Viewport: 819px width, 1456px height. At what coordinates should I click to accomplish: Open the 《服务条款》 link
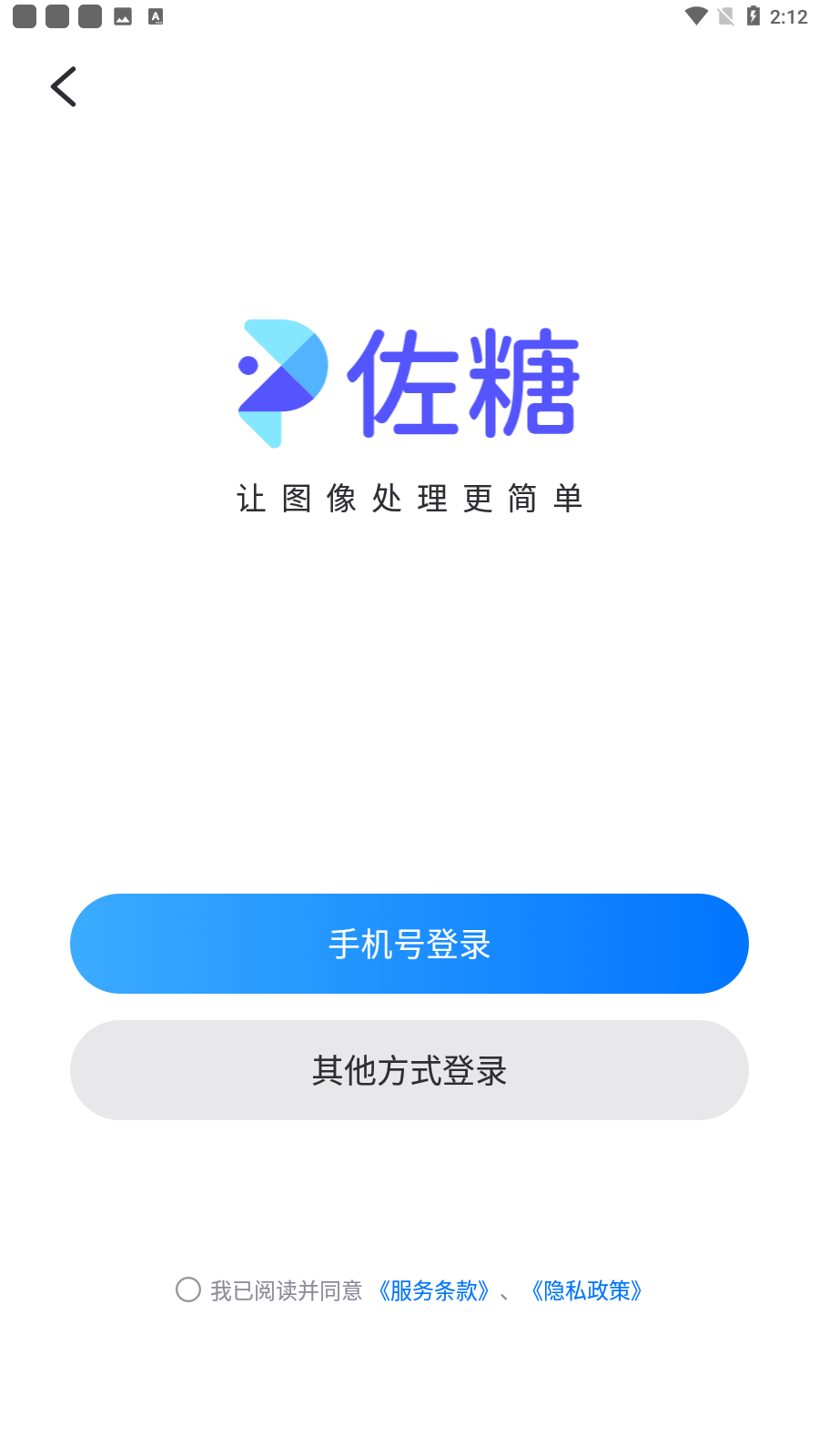(434, 1290)
